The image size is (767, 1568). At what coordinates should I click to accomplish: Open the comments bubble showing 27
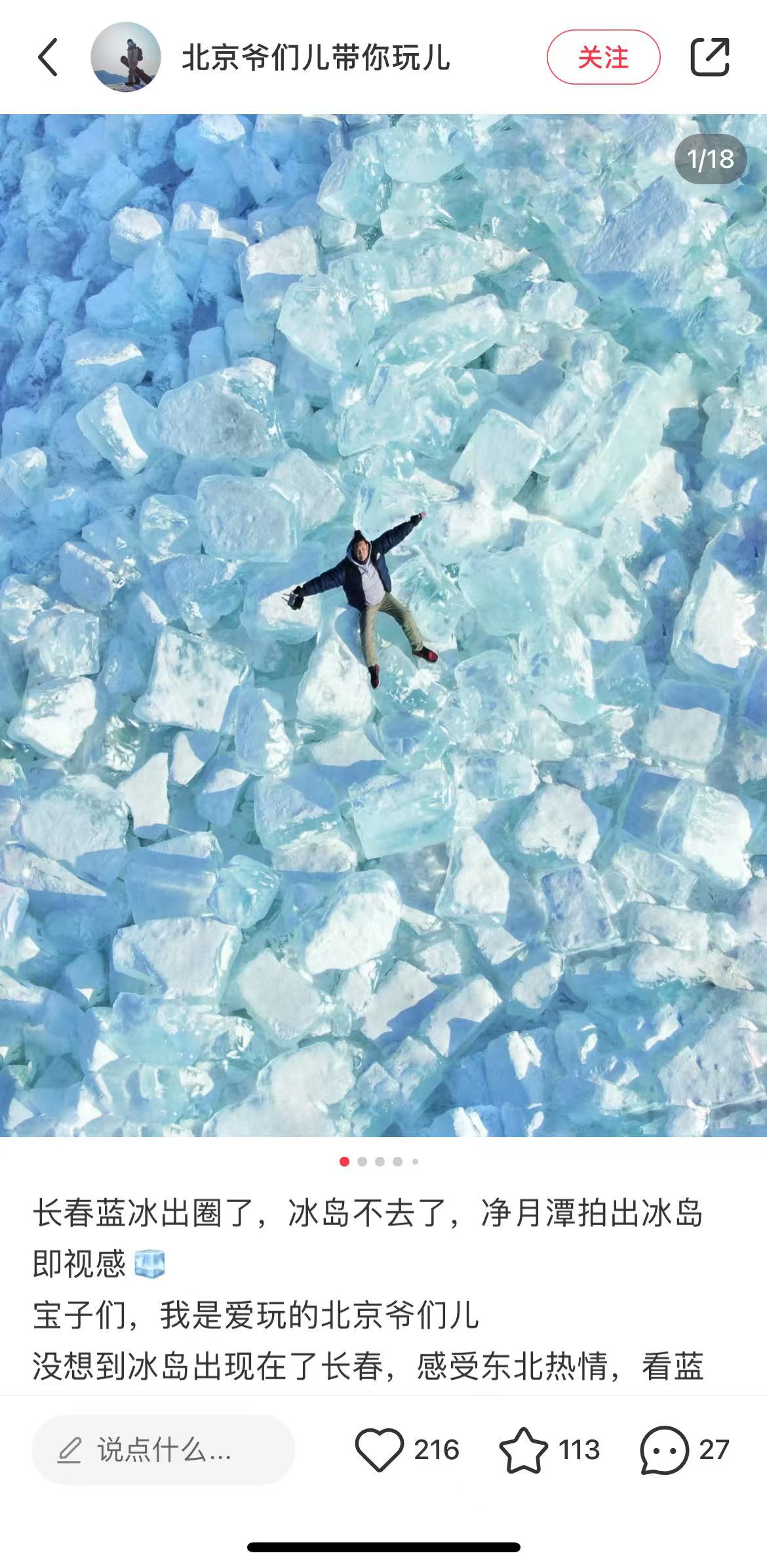(x=664, y=1449)
